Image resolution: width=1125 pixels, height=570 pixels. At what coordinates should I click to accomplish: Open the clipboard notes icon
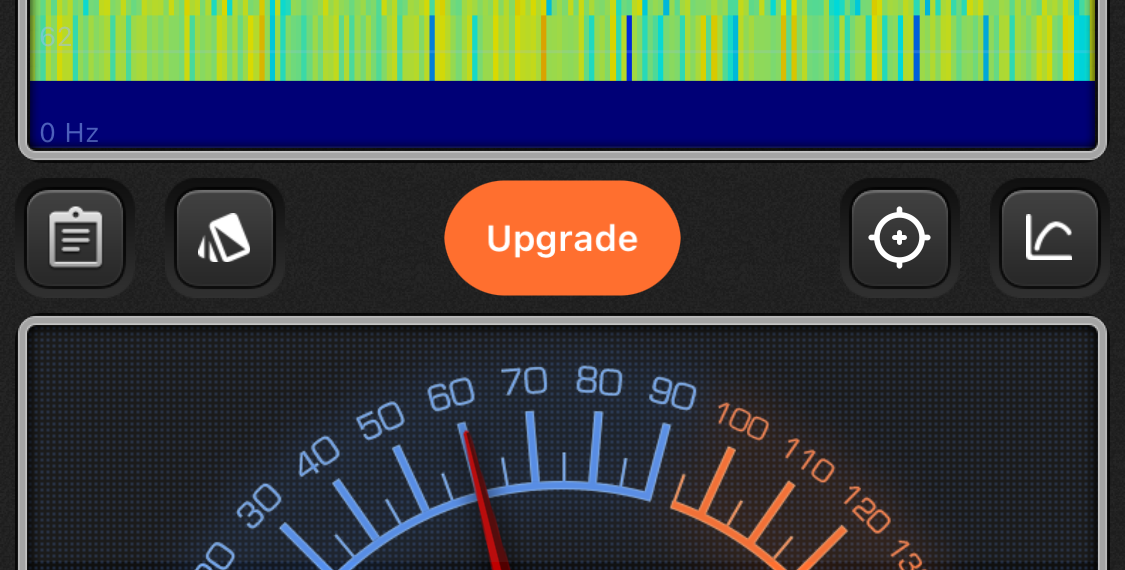pos(75,238)
